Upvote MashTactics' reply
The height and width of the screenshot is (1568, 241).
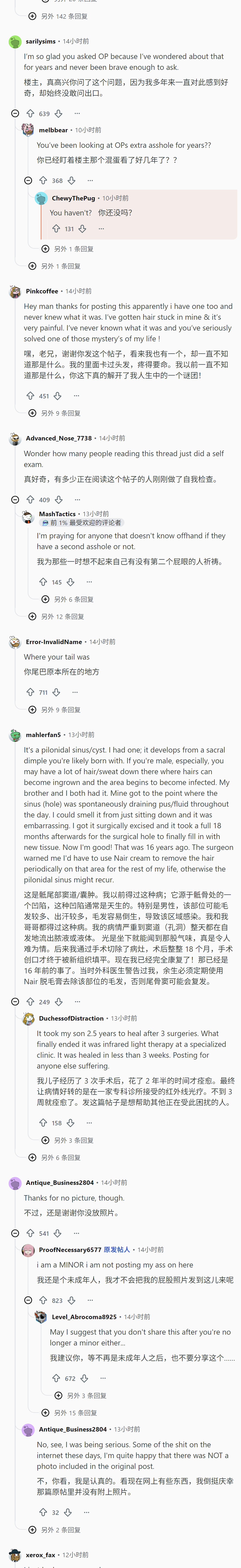click(x=43, y=582)
